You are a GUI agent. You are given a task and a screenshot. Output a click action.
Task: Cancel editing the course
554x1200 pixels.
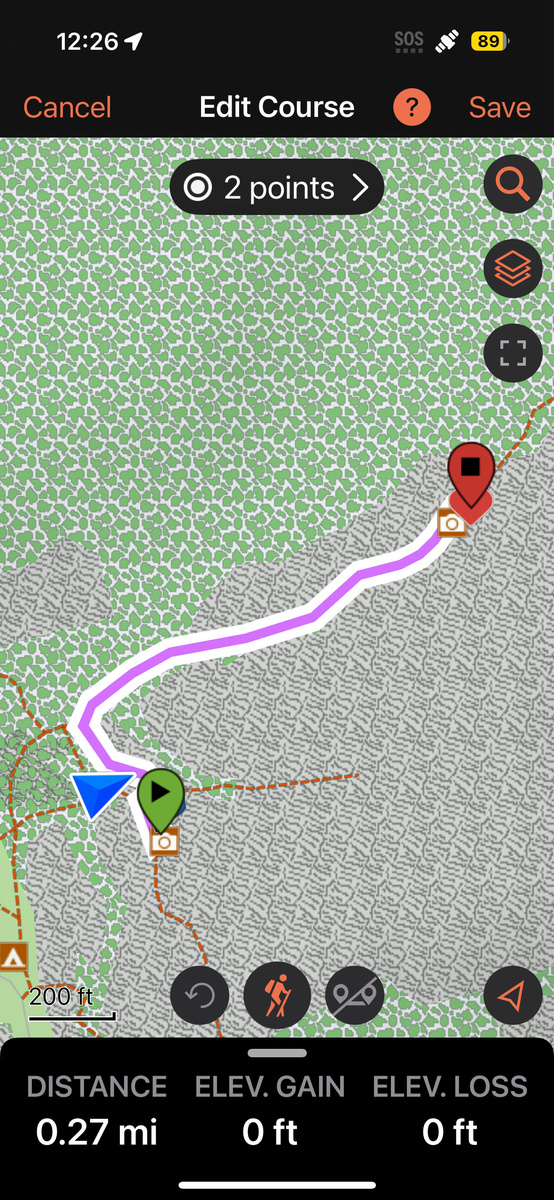click(x=67, y=107)
